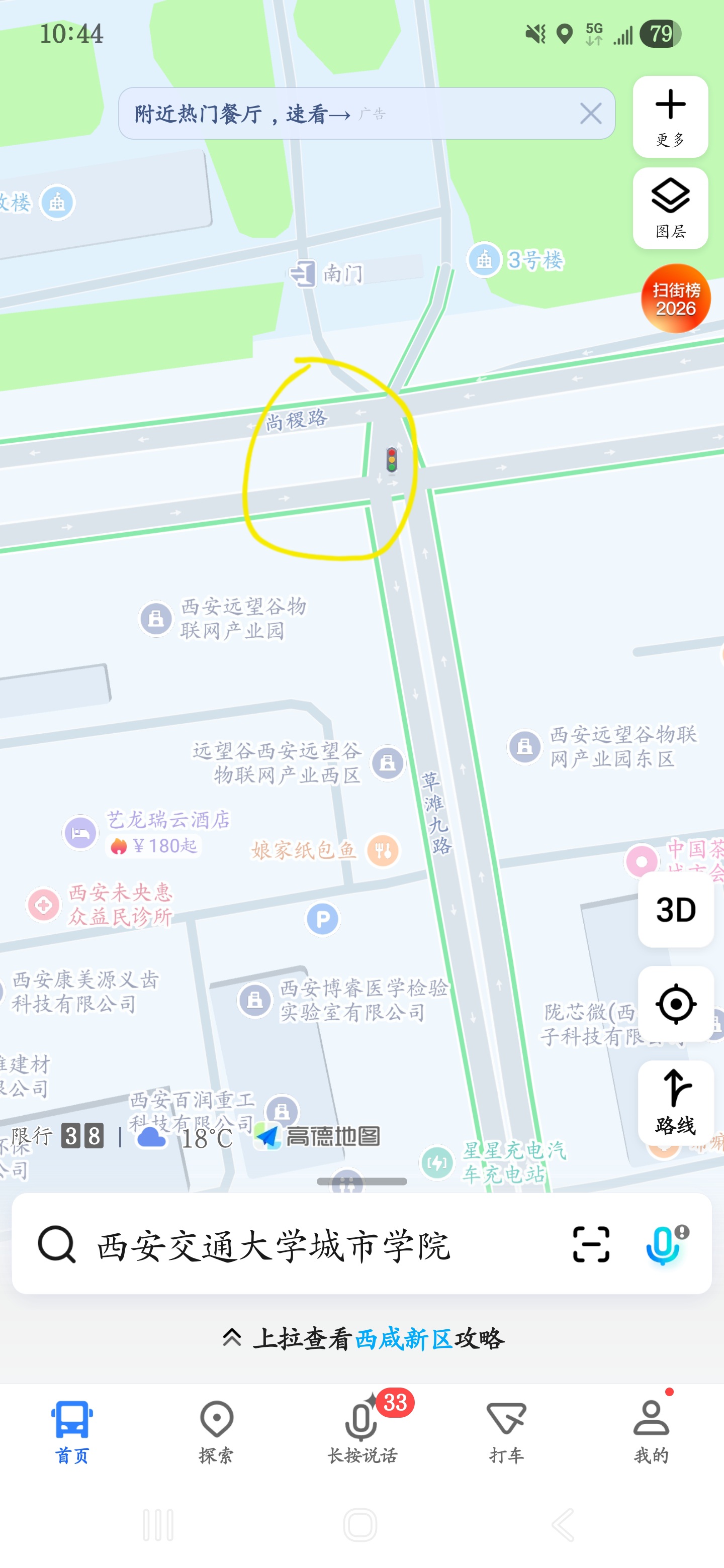Center the map on my location

(675, 1004)
